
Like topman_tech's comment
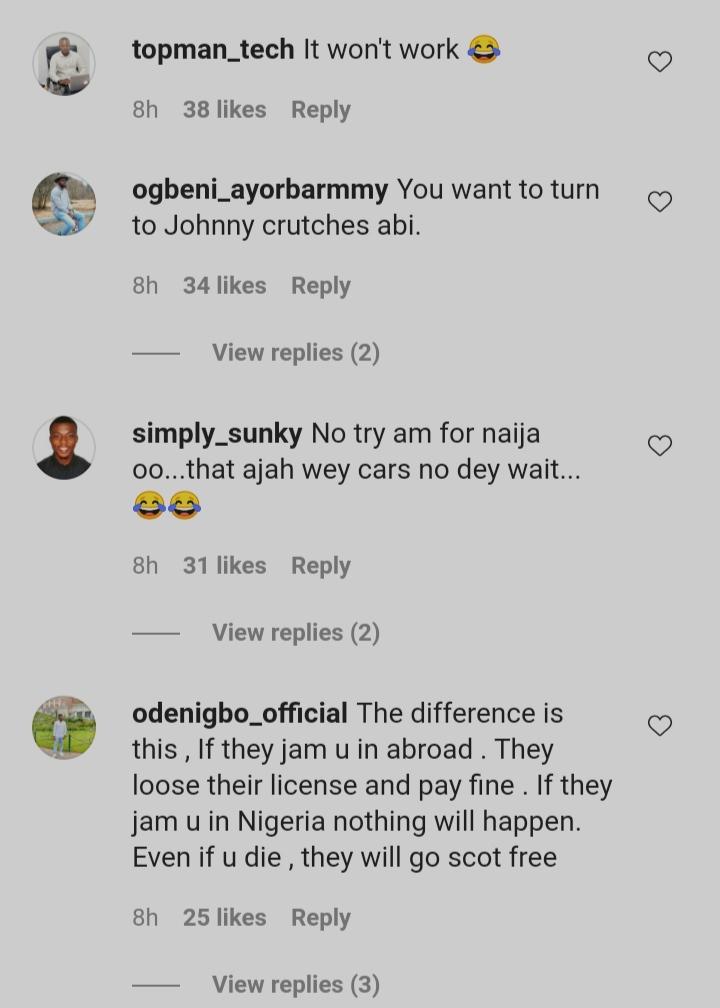(659, 62)
